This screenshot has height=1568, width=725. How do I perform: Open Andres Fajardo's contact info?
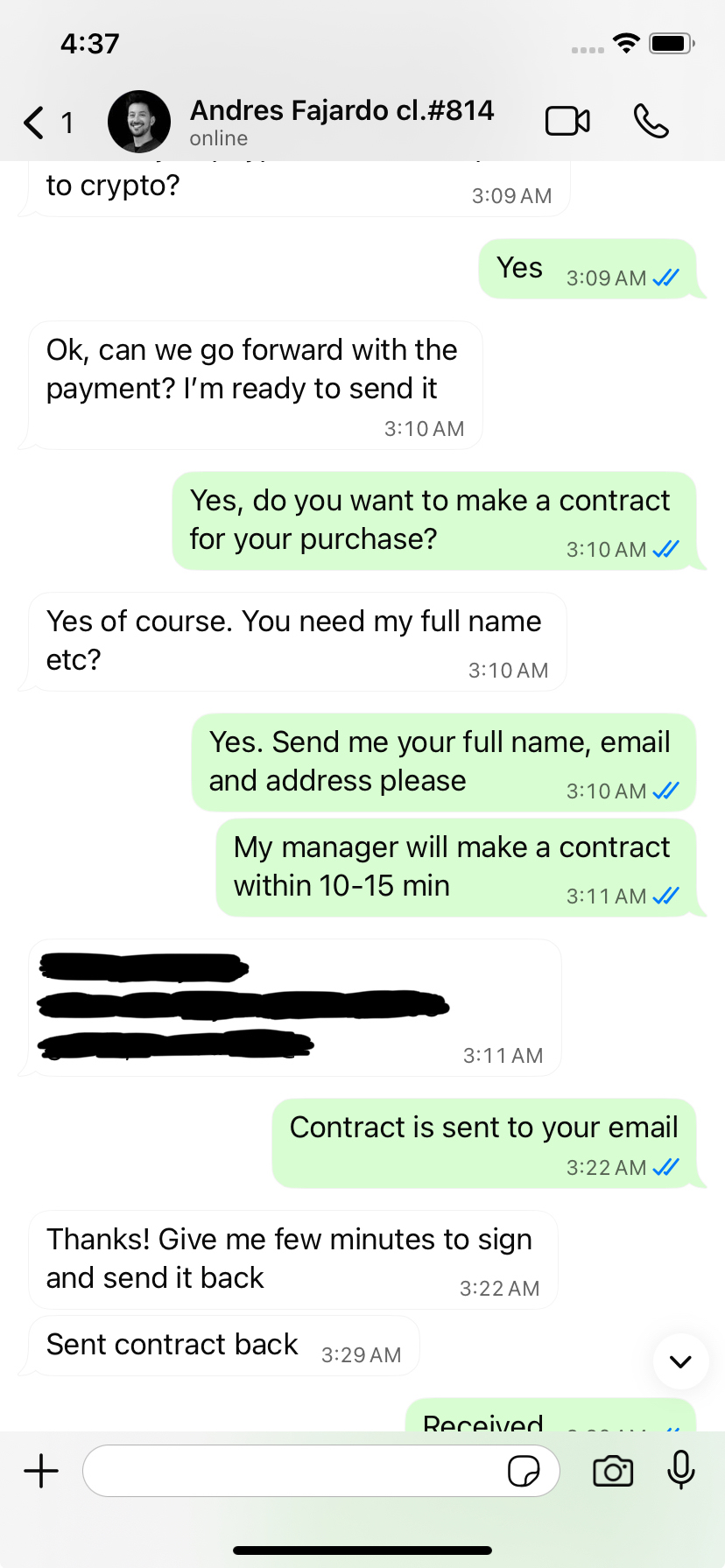click(341, 121)
